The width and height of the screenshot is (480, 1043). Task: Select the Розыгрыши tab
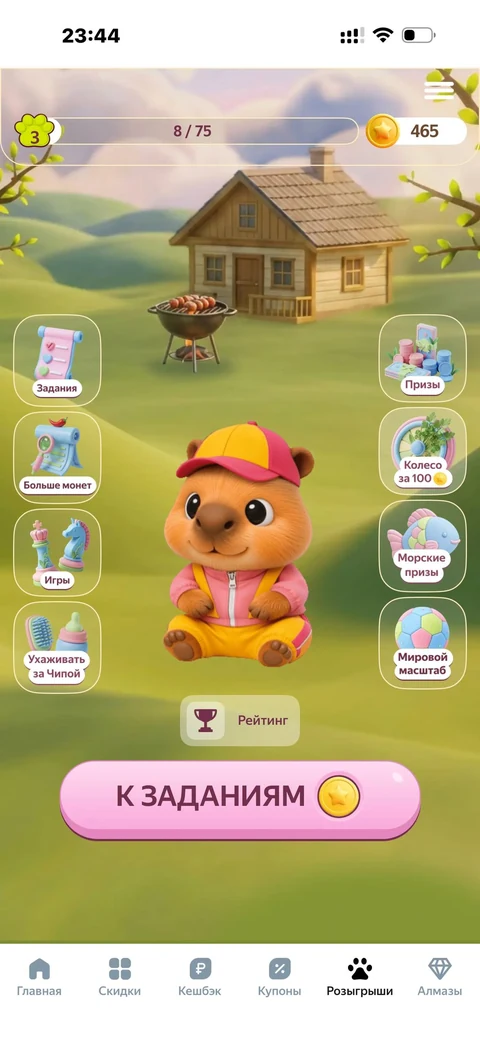pyautogui.click(x=360, y=977)
